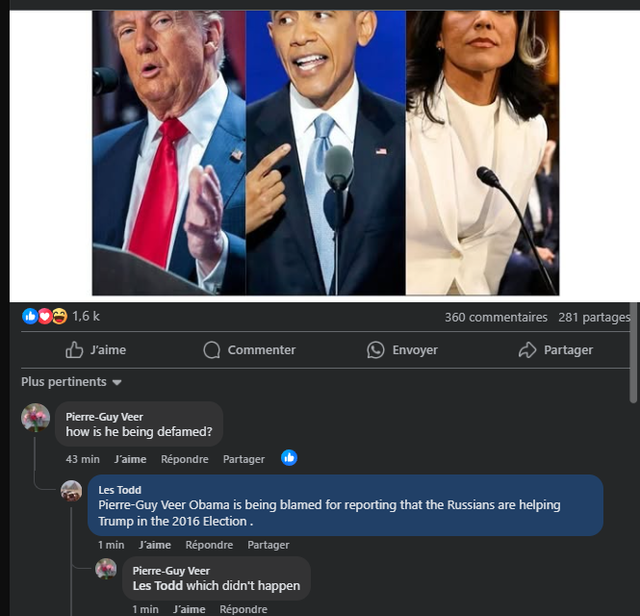Open the post image in full view

click(325, 152)
